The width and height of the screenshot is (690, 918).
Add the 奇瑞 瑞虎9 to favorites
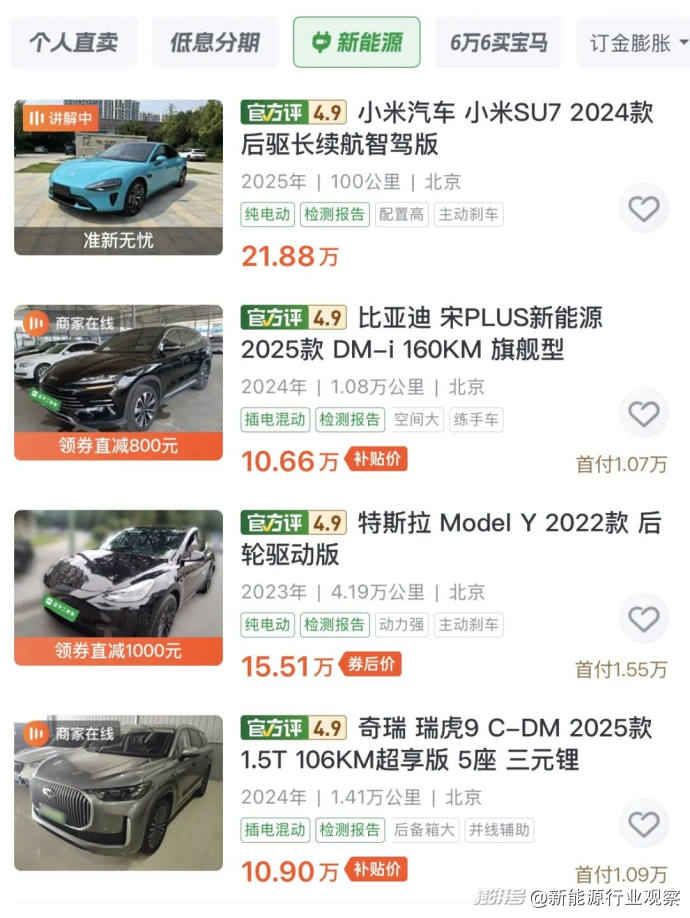pyautogui.click(x=643, y=824)
